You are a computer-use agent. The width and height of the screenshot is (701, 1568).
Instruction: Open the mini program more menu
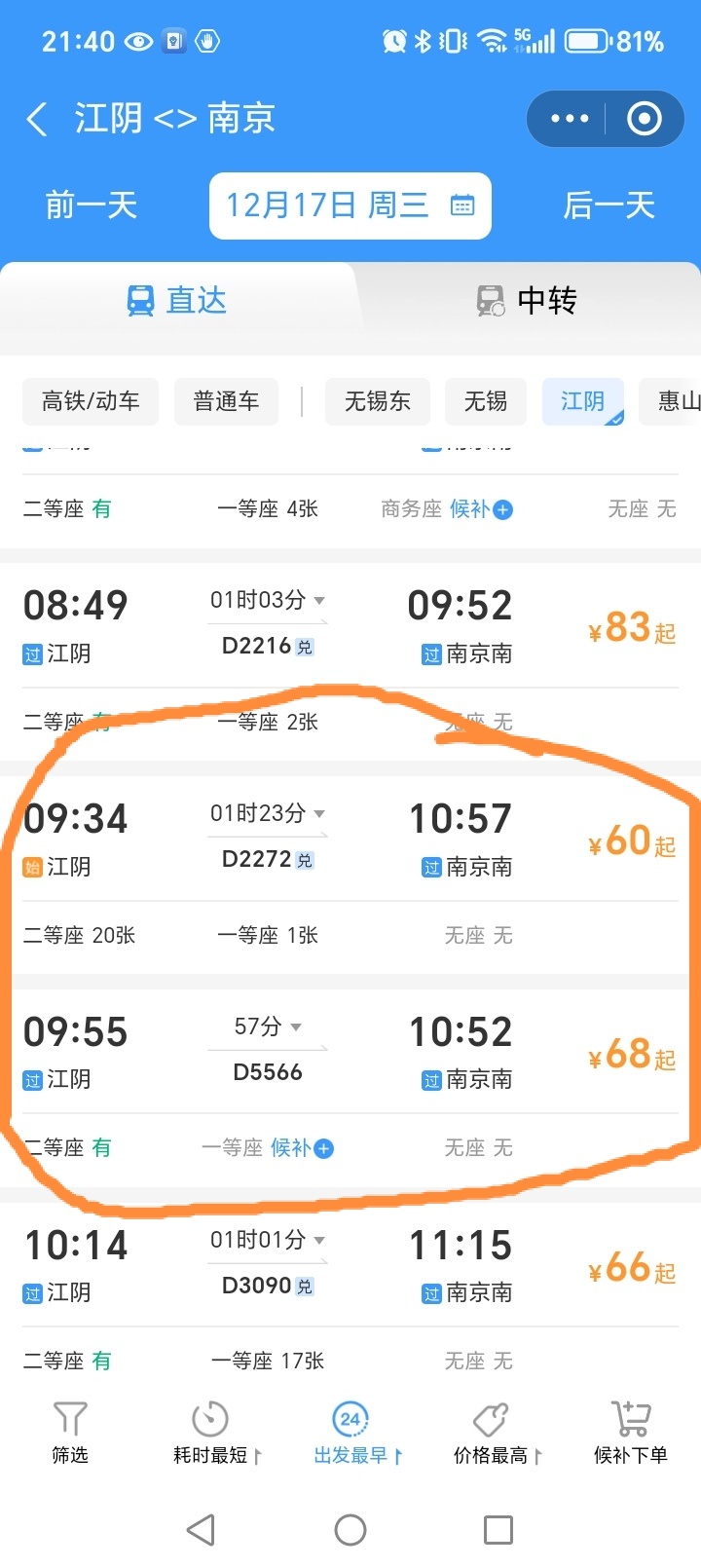(x=570, y=119)
